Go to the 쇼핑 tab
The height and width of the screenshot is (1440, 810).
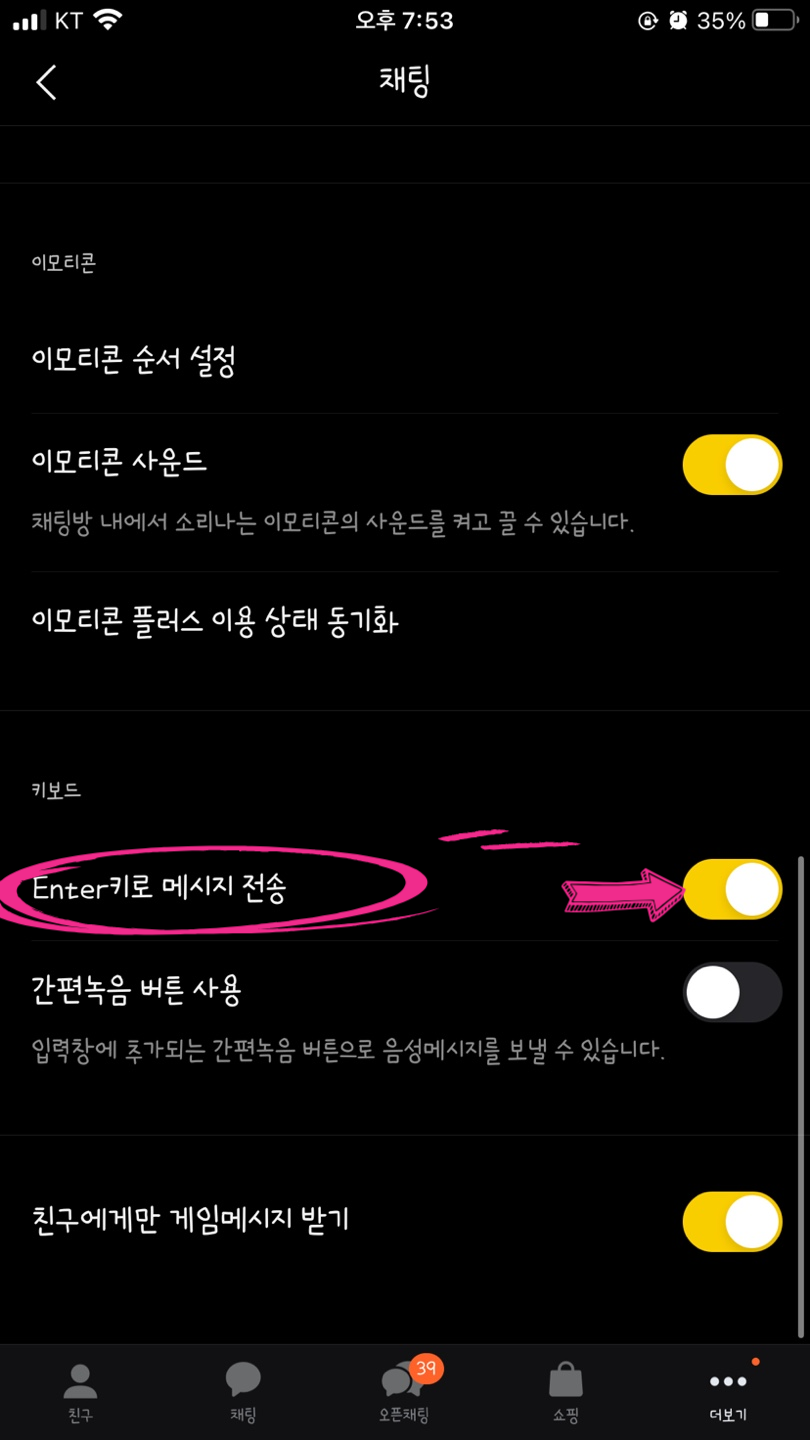click(x=566, y=1392)
